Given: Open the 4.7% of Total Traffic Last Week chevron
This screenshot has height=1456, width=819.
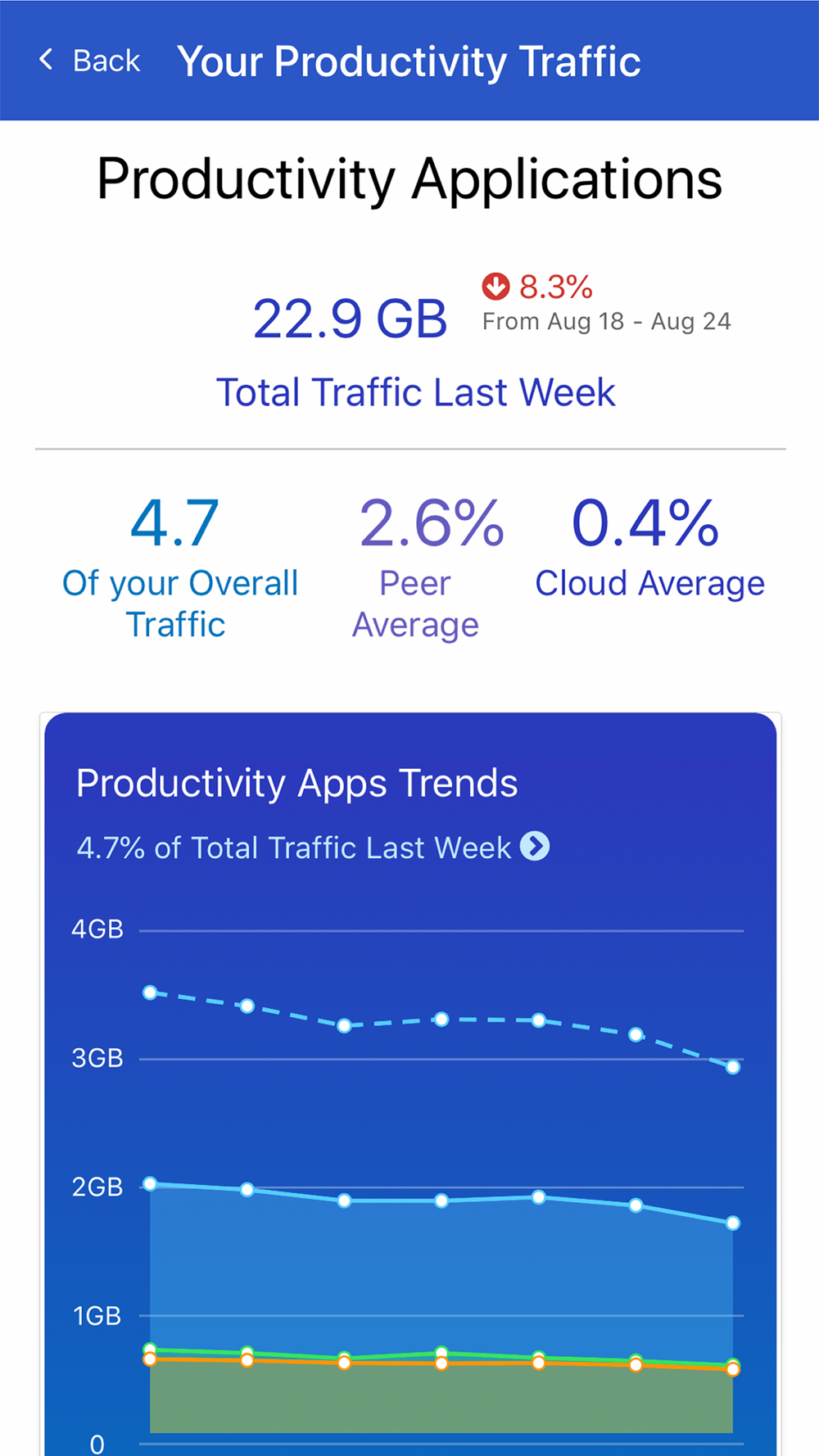Looking at the screenshot, I should click(x=535, y=846).
